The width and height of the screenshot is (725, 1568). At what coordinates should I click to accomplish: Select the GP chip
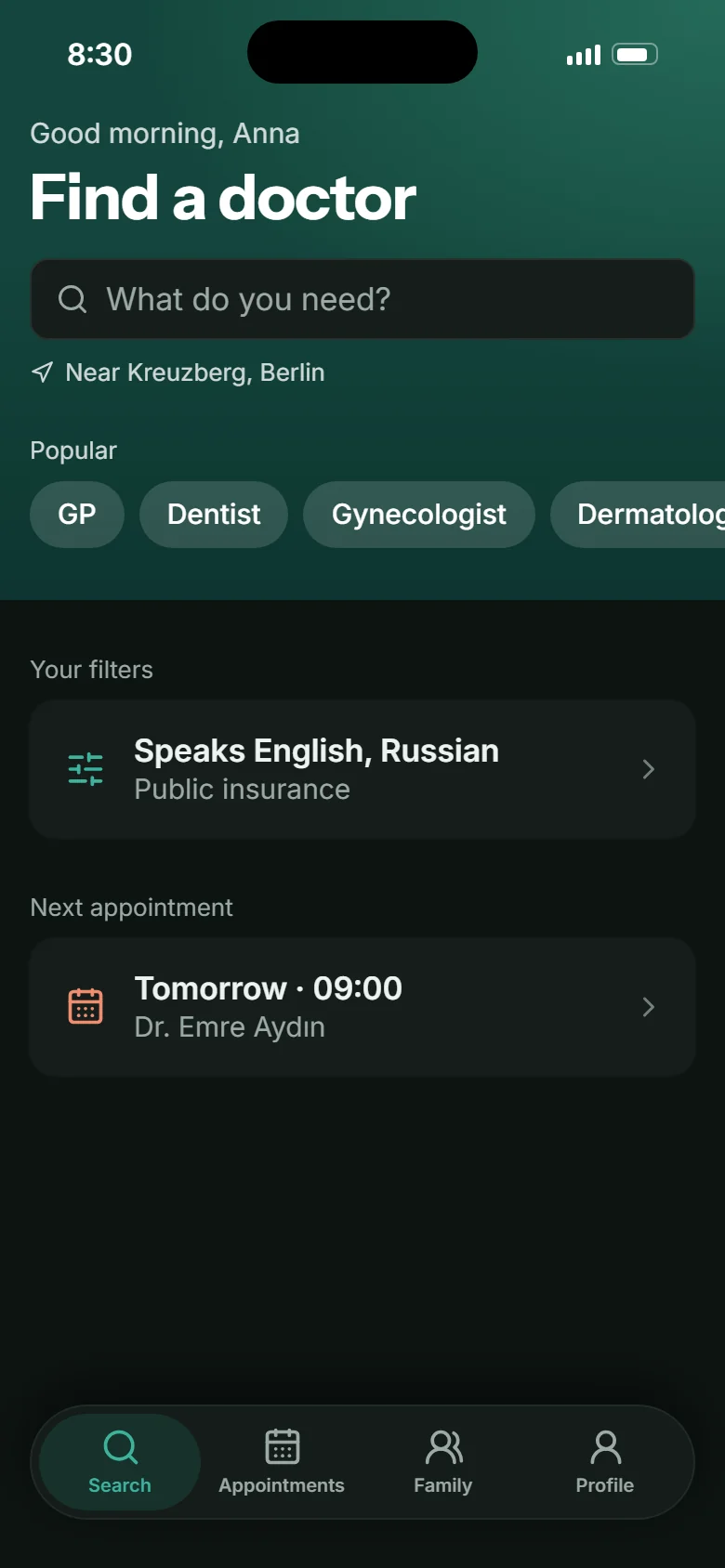77,515
